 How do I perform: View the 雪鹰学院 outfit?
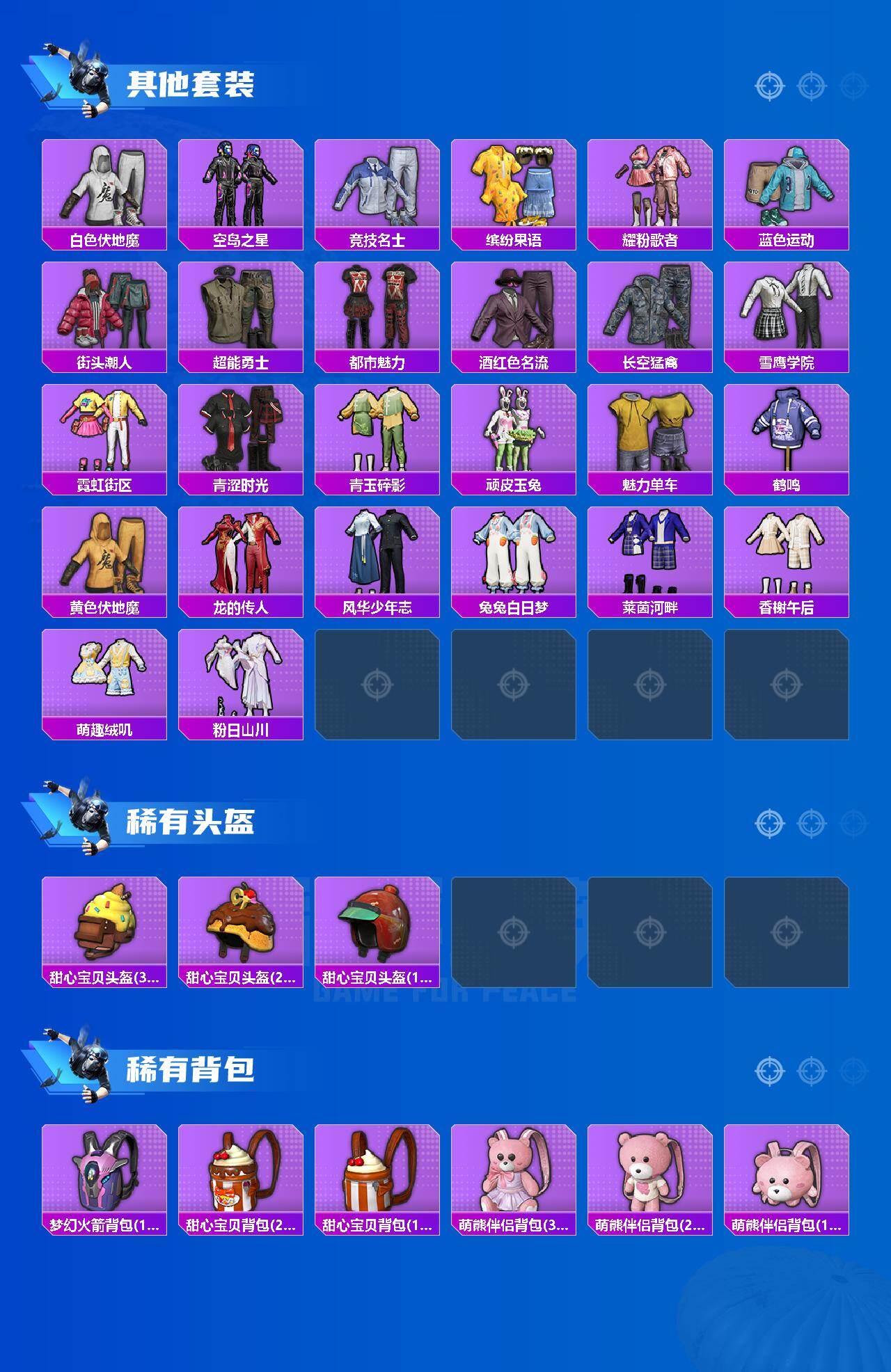[x=790, y=313]
